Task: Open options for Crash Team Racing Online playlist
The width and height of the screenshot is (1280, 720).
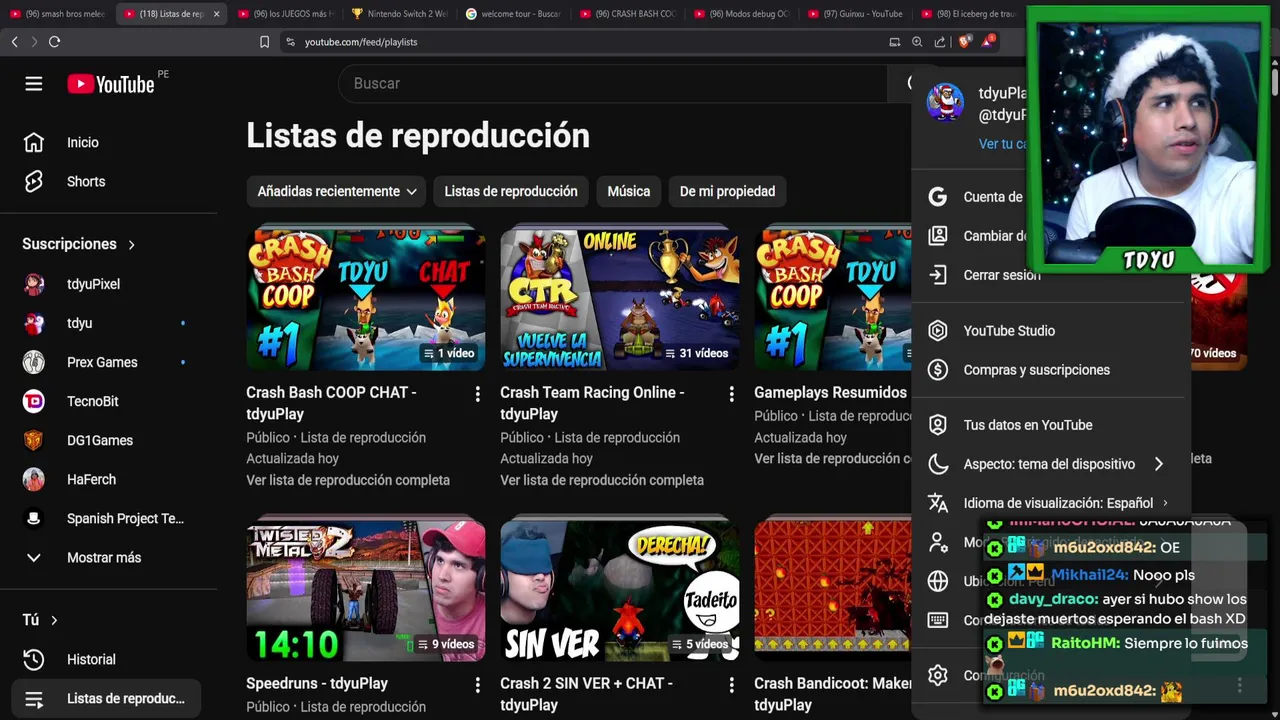Action: coord(731,394)
